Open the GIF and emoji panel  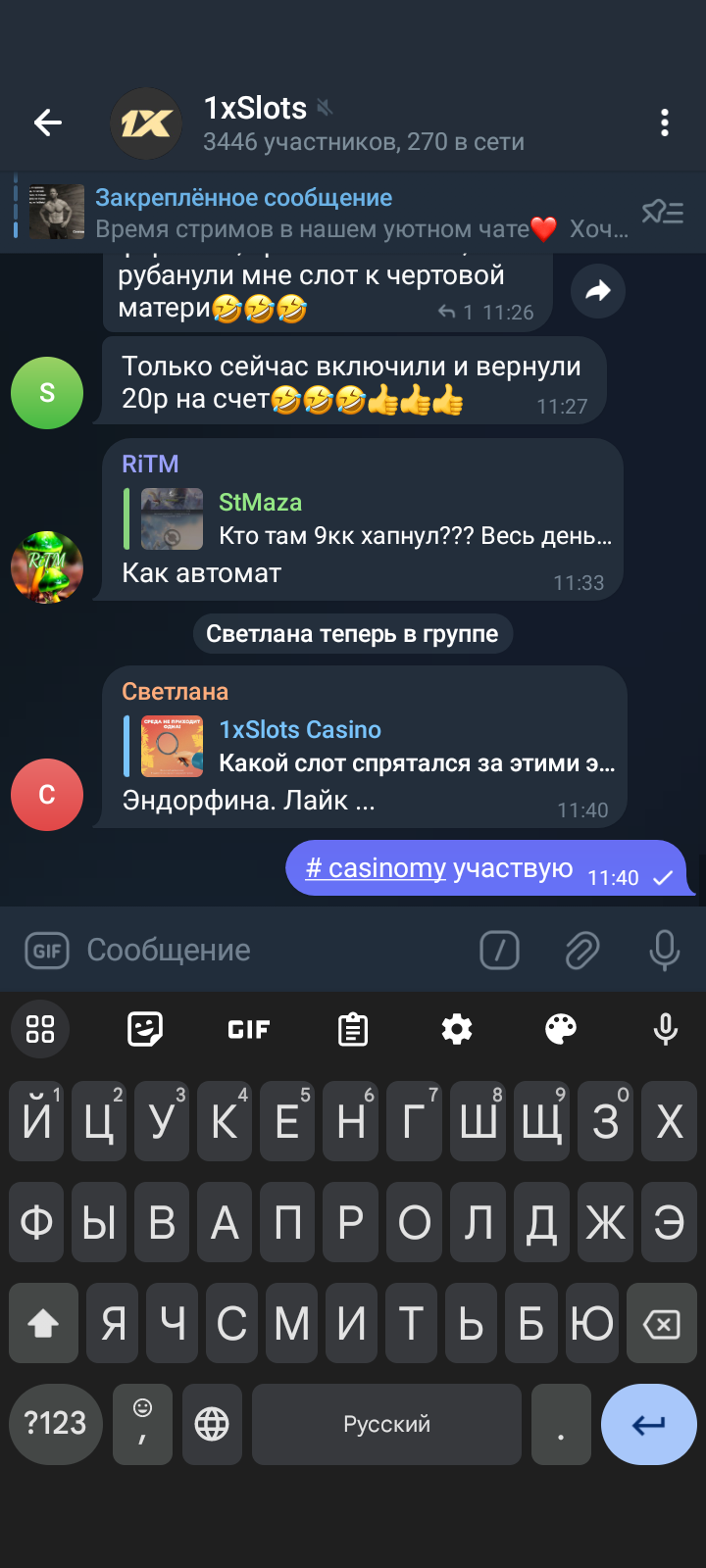47,950
